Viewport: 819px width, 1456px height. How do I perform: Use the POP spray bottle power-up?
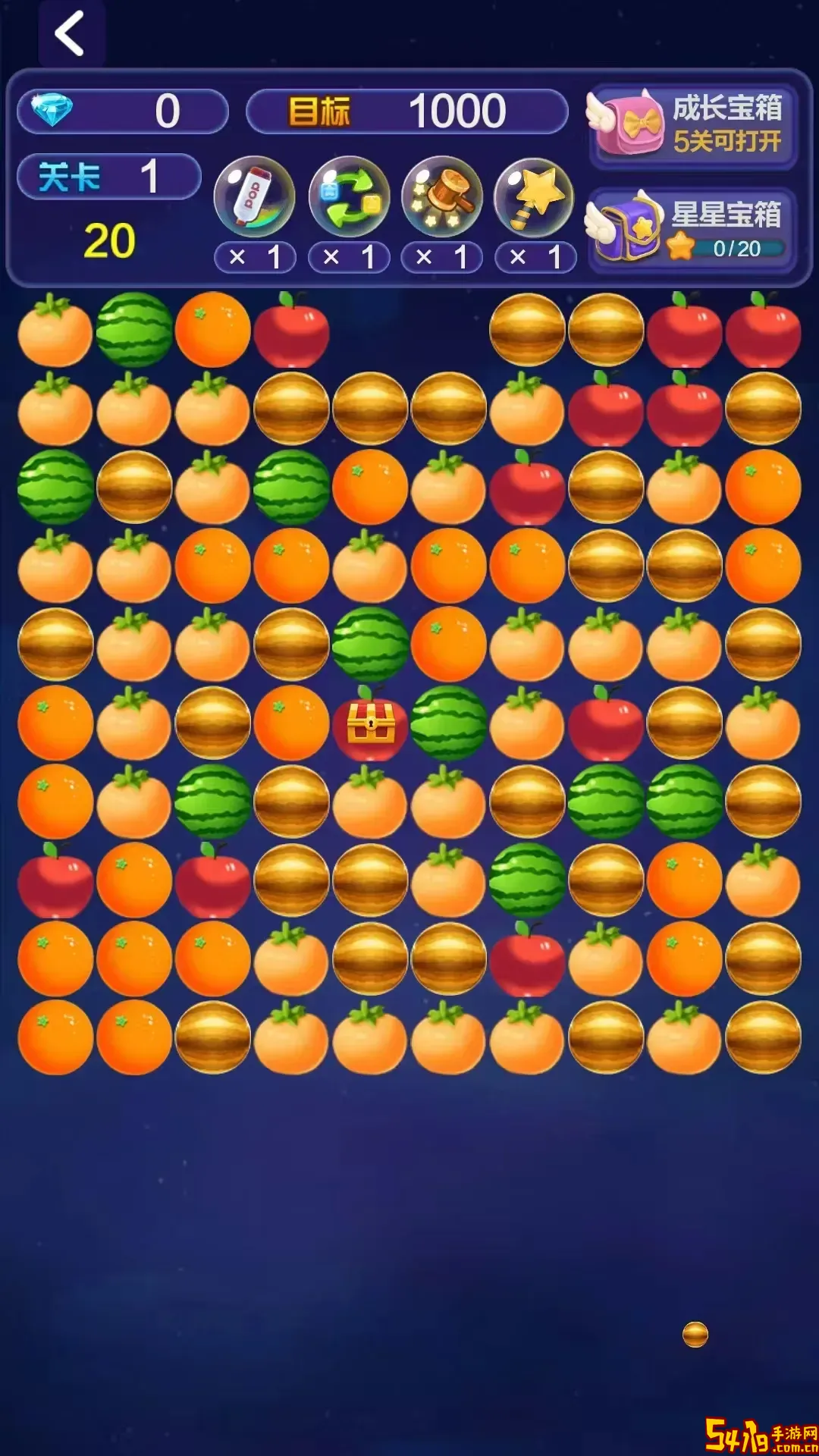click(254, 197)
